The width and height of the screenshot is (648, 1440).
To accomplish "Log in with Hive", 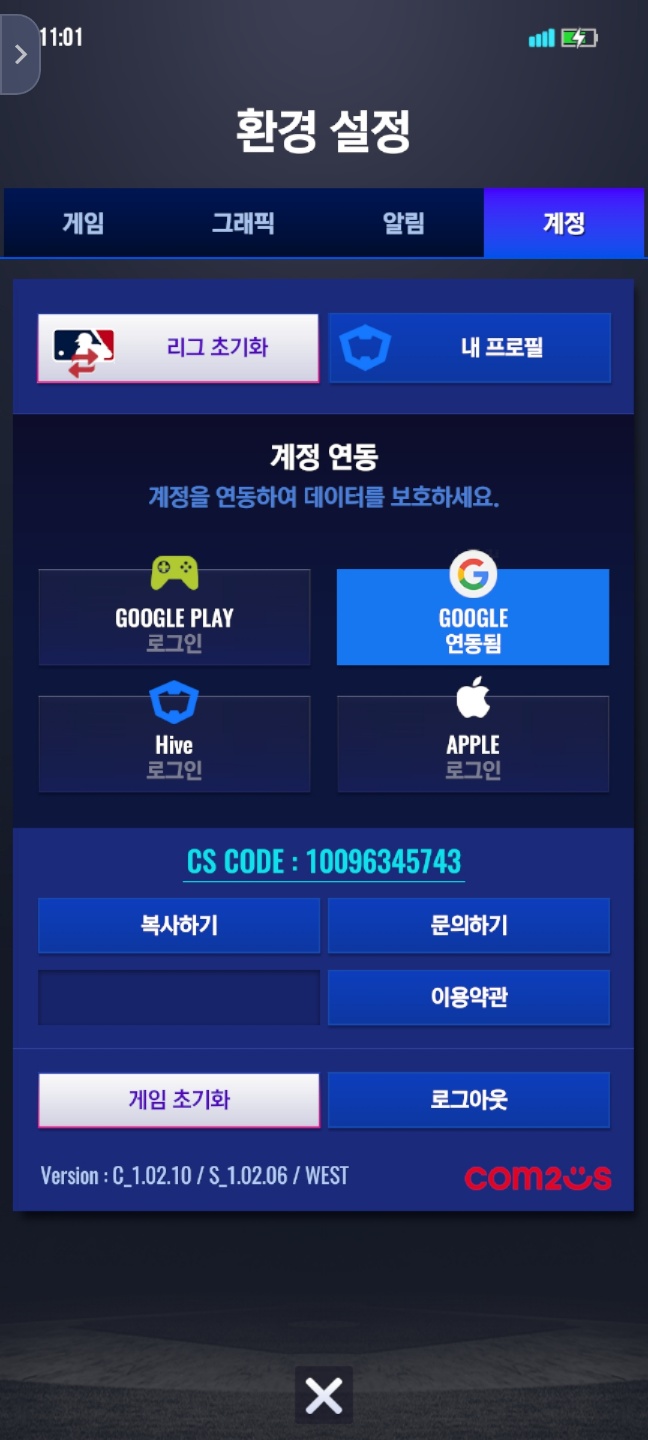I will (174, 745).
